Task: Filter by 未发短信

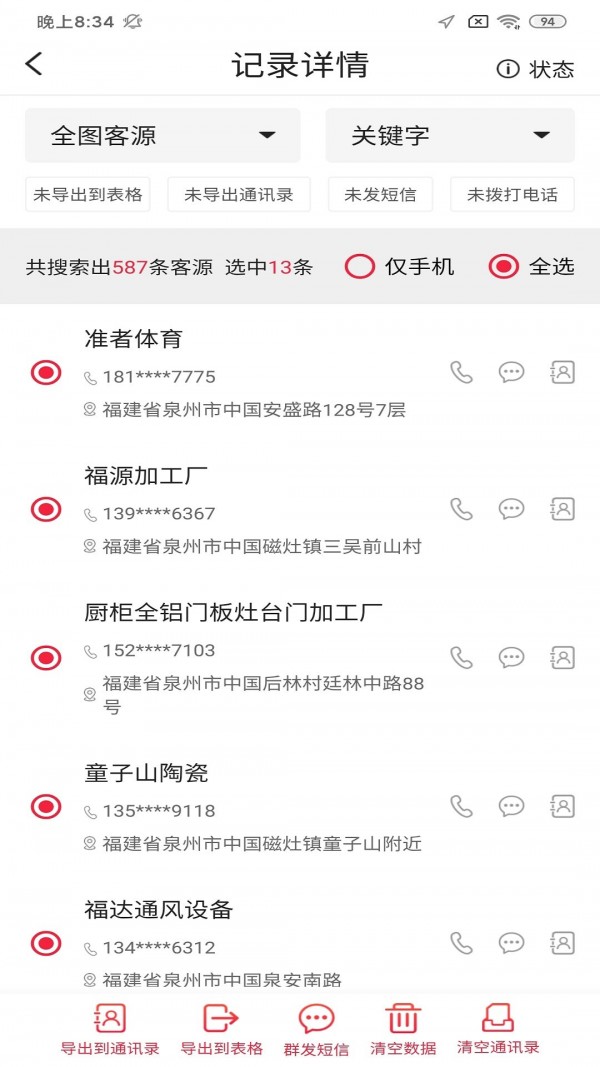Action: click(380, 195)
